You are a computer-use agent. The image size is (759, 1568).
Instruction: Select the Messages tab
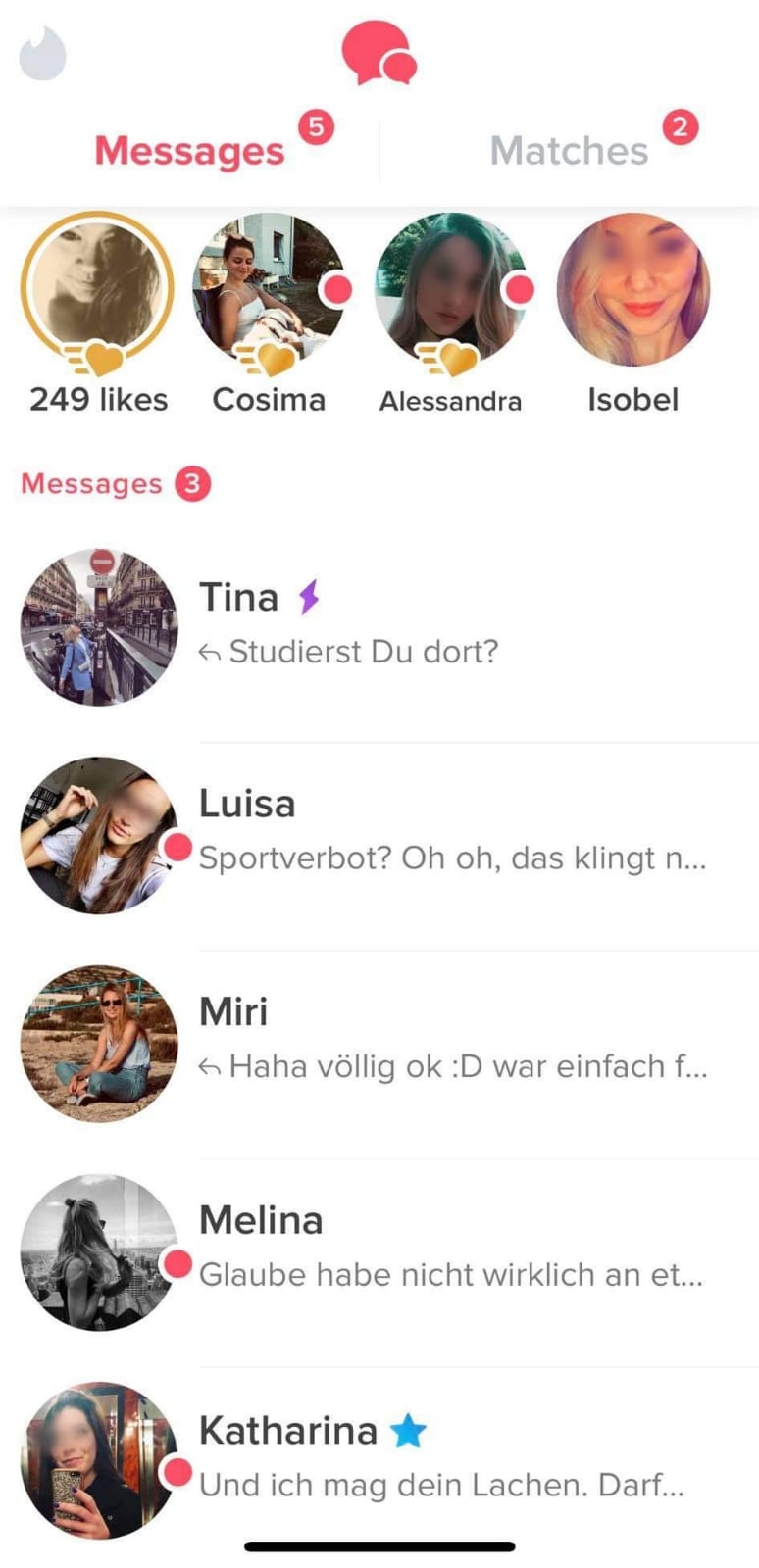click(189, 149)
